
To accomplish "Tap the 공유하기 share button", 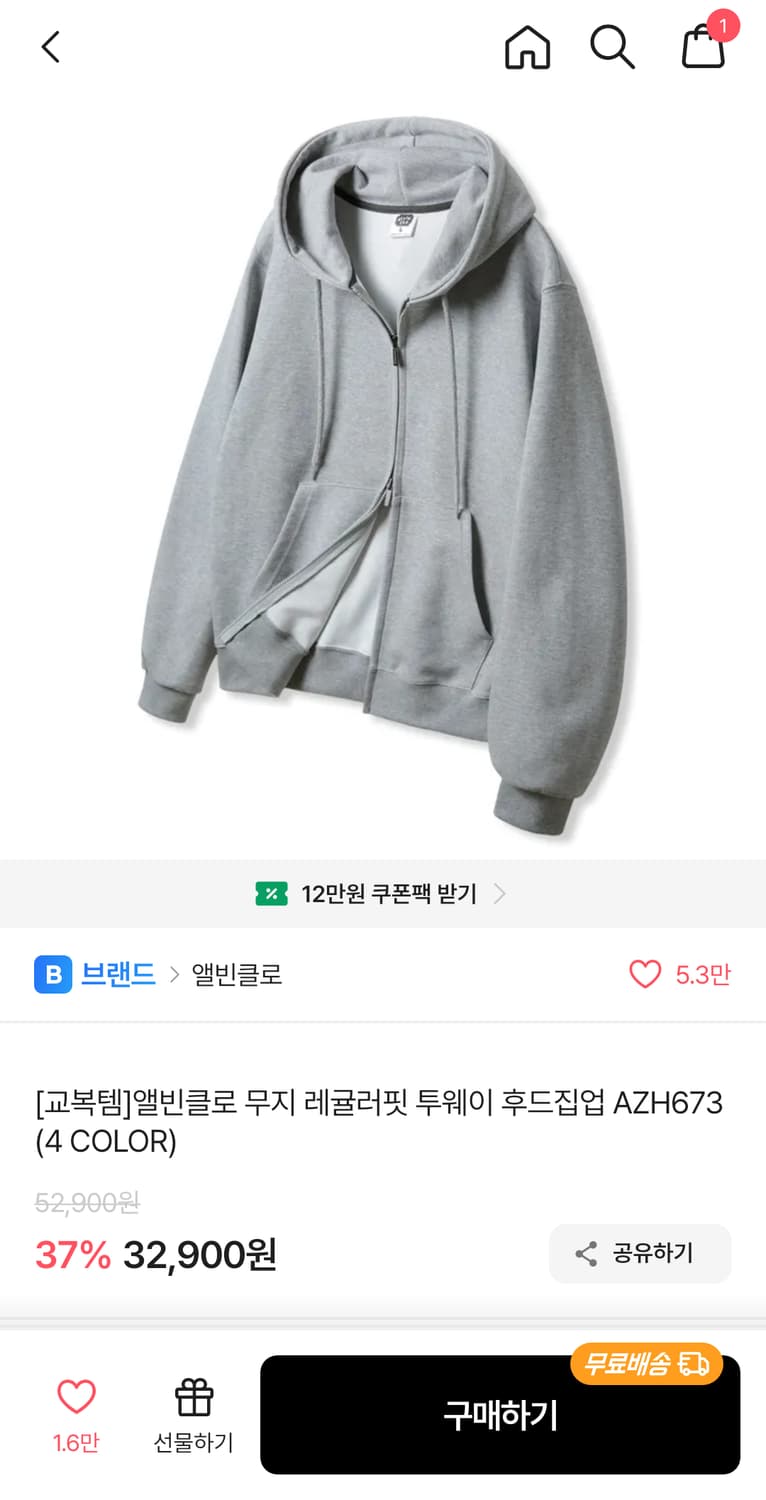I will point(640,1253).
